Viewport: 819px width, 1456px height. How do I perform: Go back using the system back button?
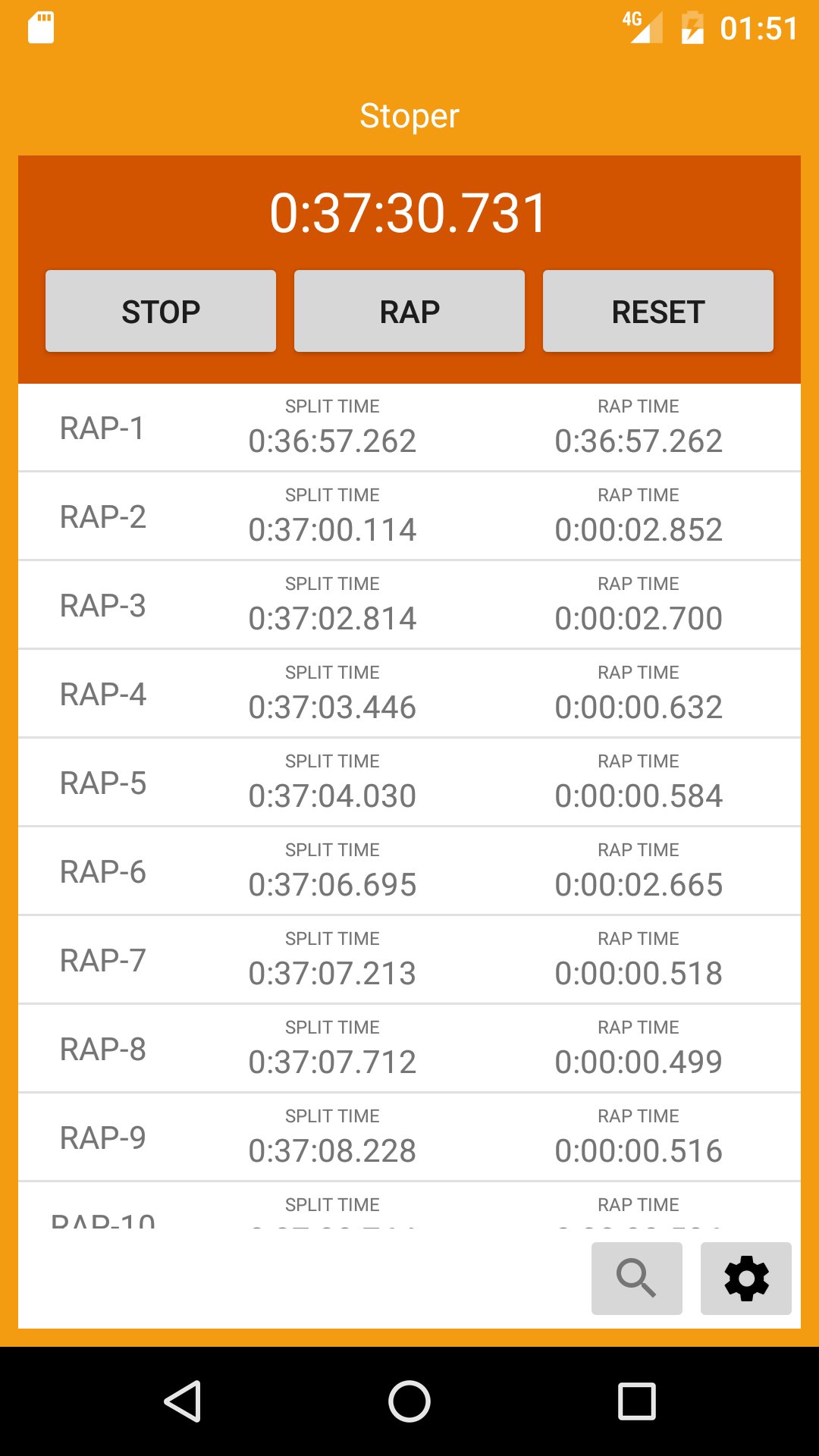pyautogui.click(x=183, y=1401)
